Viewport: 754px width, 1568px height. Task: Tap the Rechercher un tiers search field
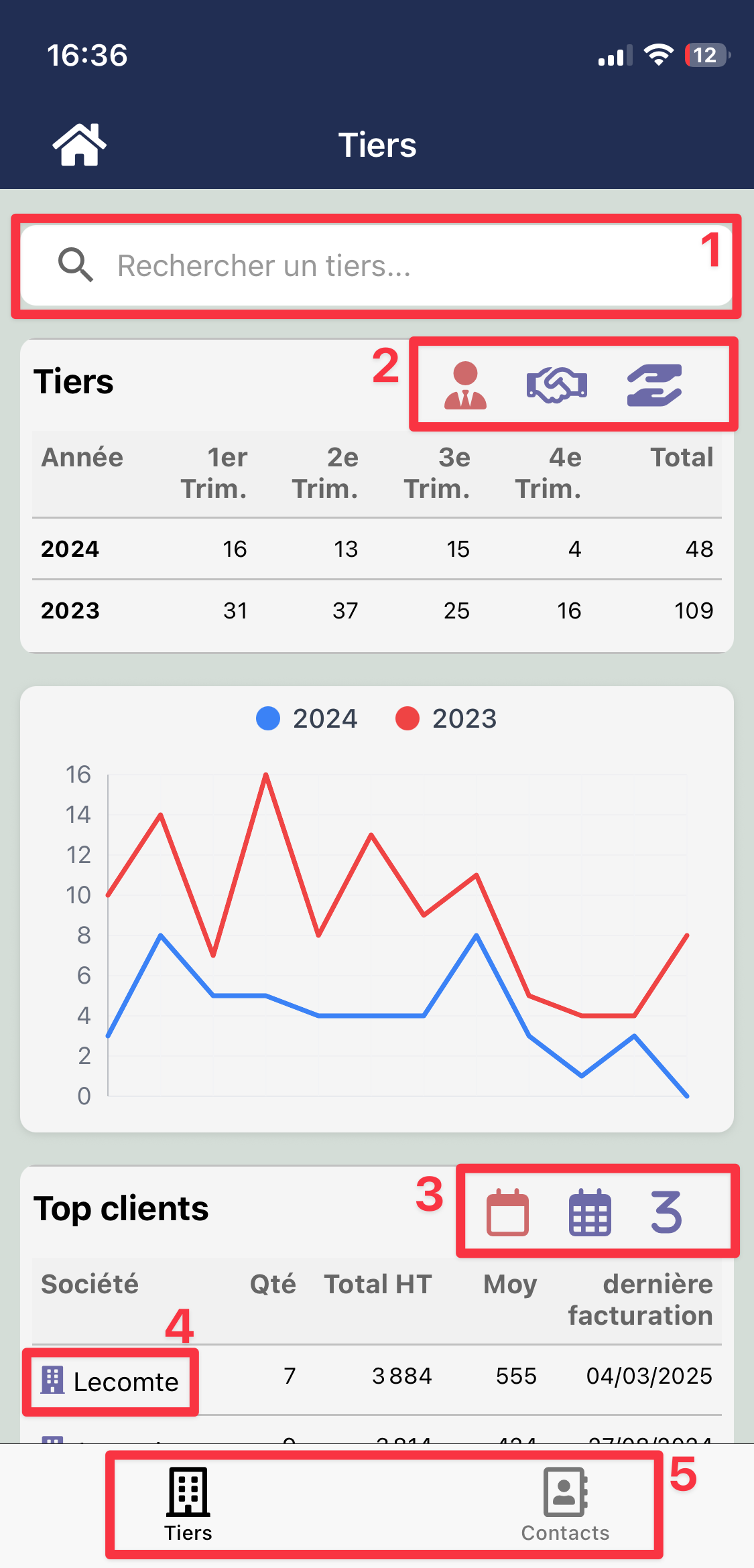tap(375, 266)
